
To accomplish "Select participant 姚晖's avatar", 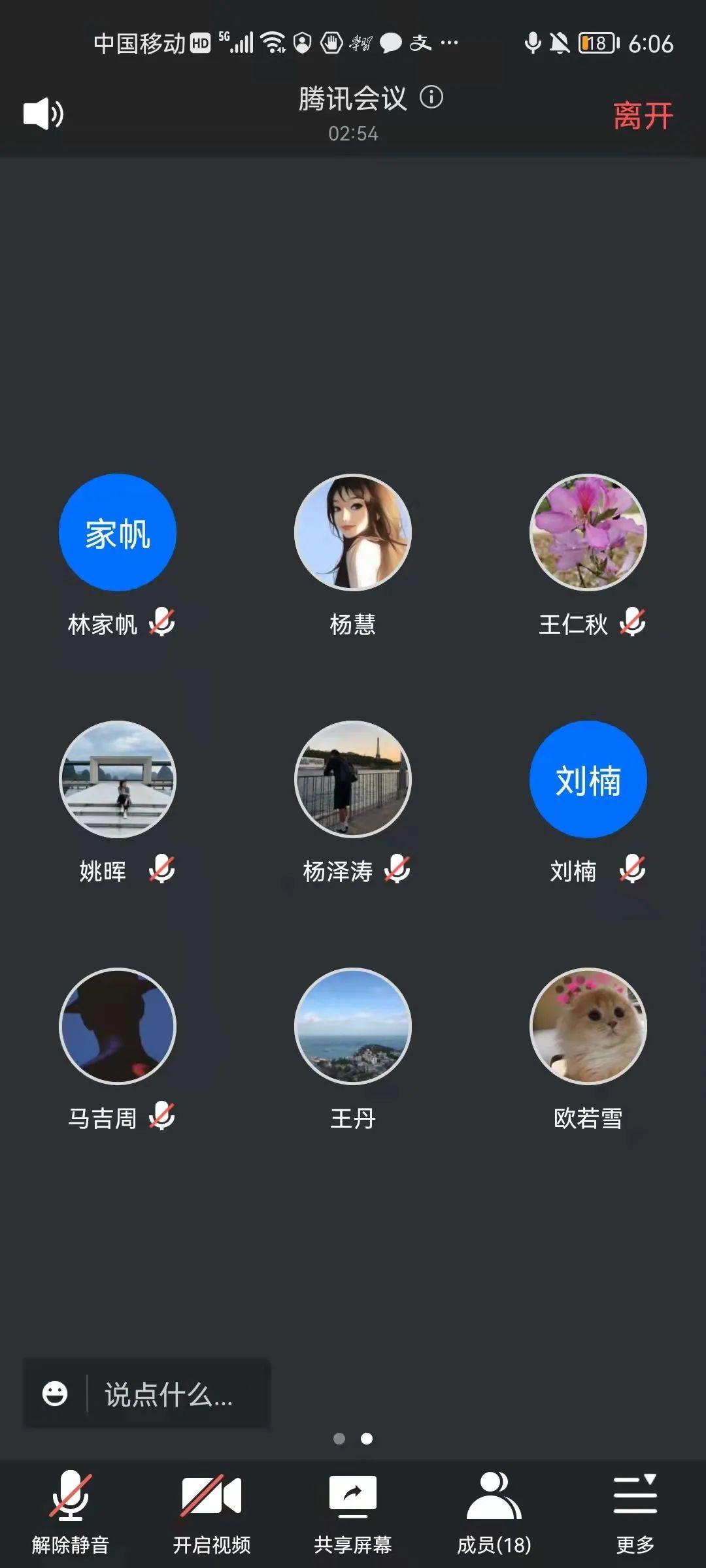I will point(118,779).
